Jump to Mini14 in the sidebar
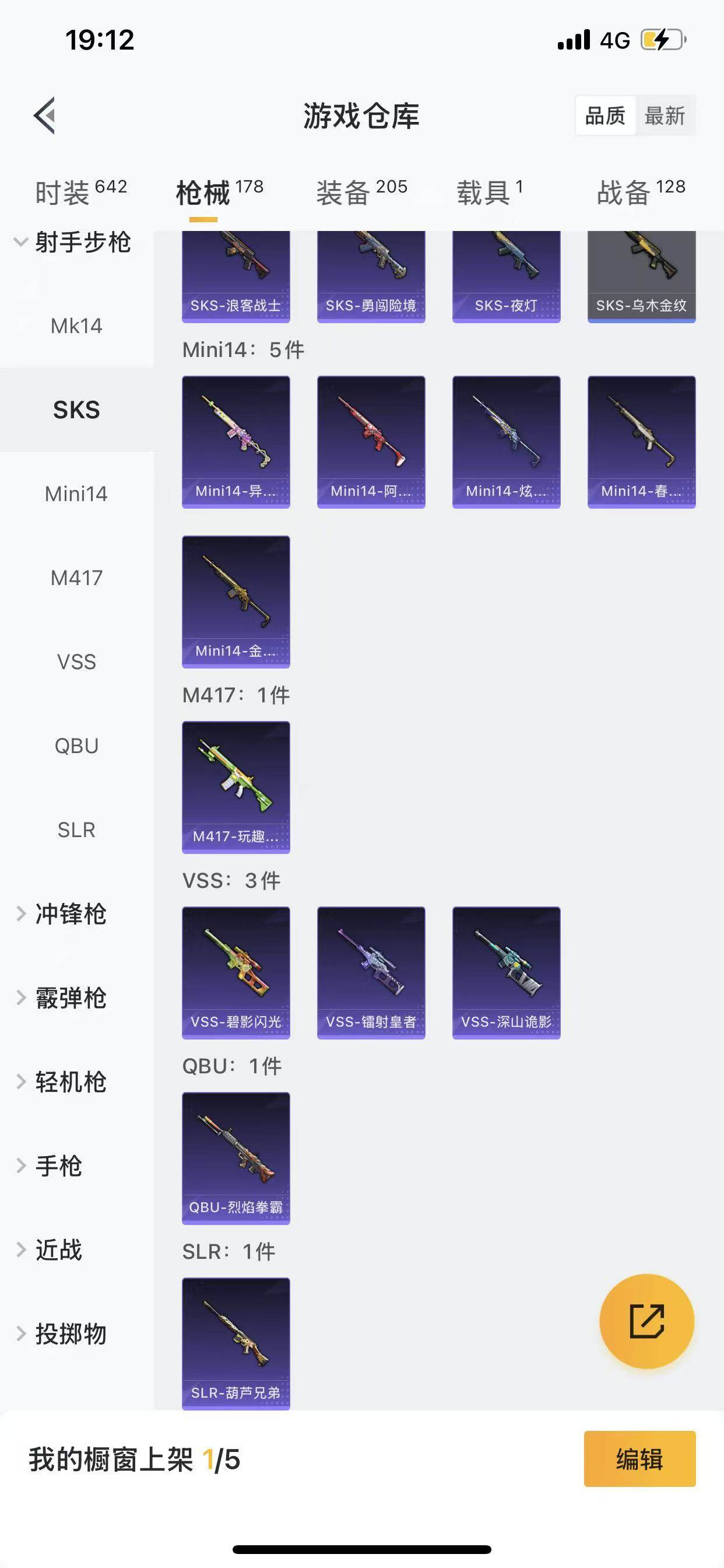The image size is (724, 1568). (x=76, y=494)
